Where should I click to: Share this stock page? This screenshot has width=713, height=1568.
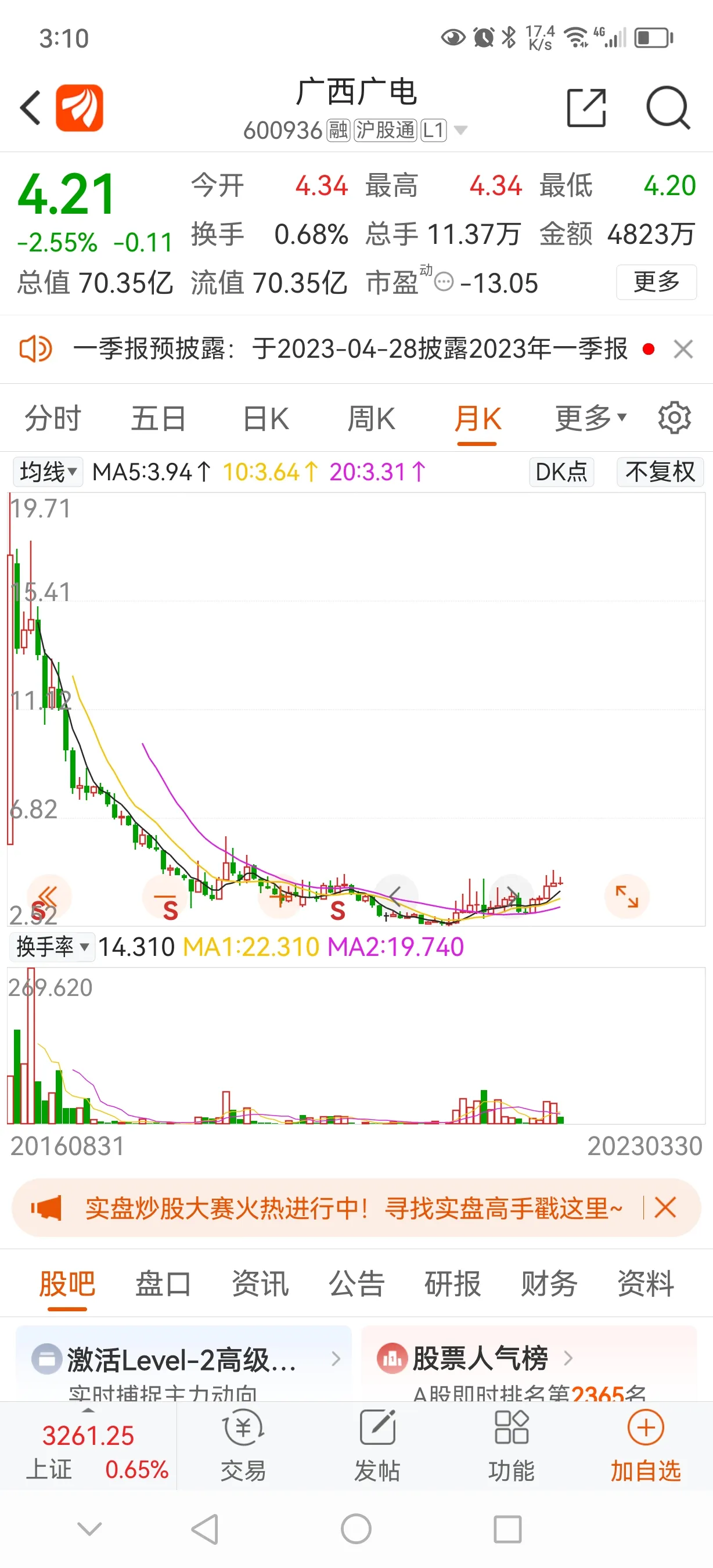pos(586,108)
